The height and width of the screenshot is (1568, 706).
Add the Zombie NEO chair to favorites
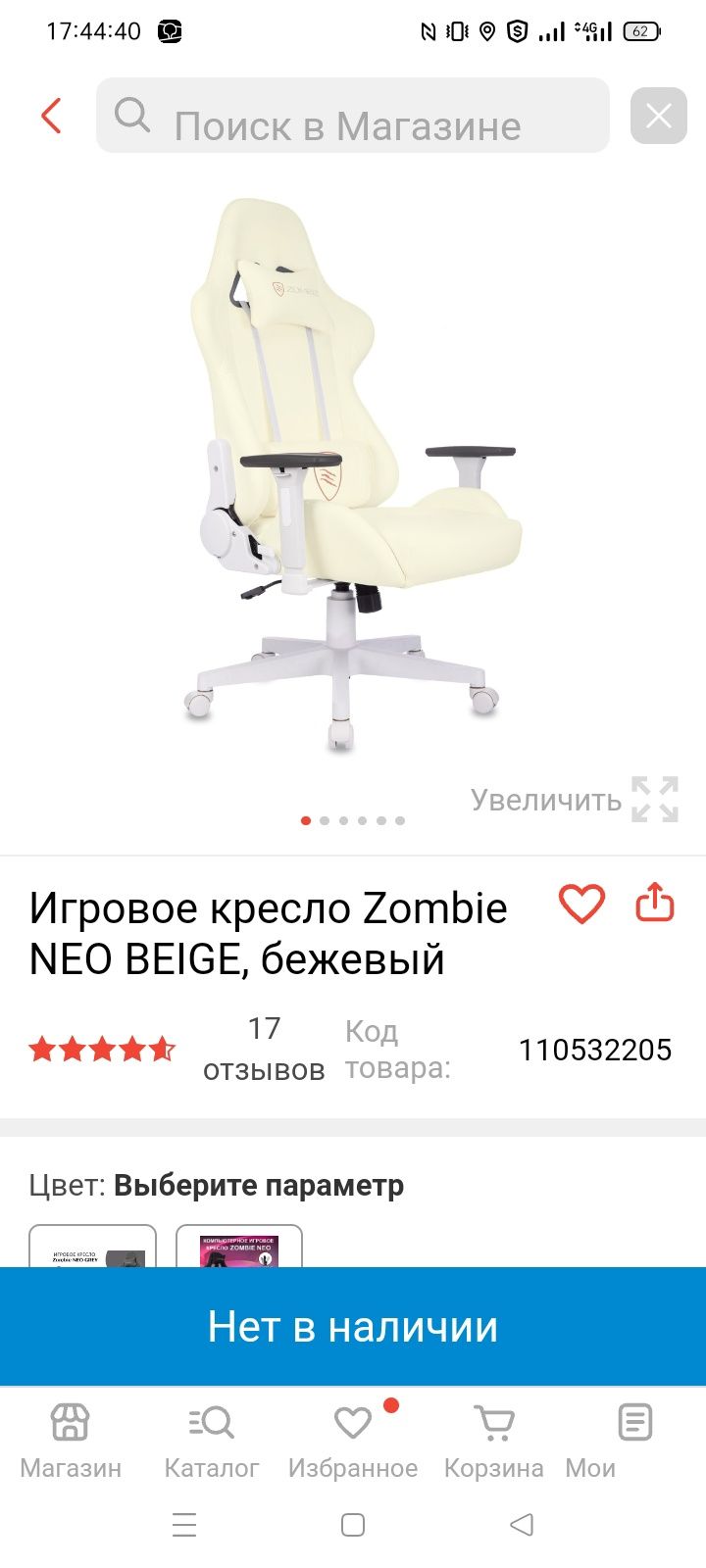click(x=581, y=904)
